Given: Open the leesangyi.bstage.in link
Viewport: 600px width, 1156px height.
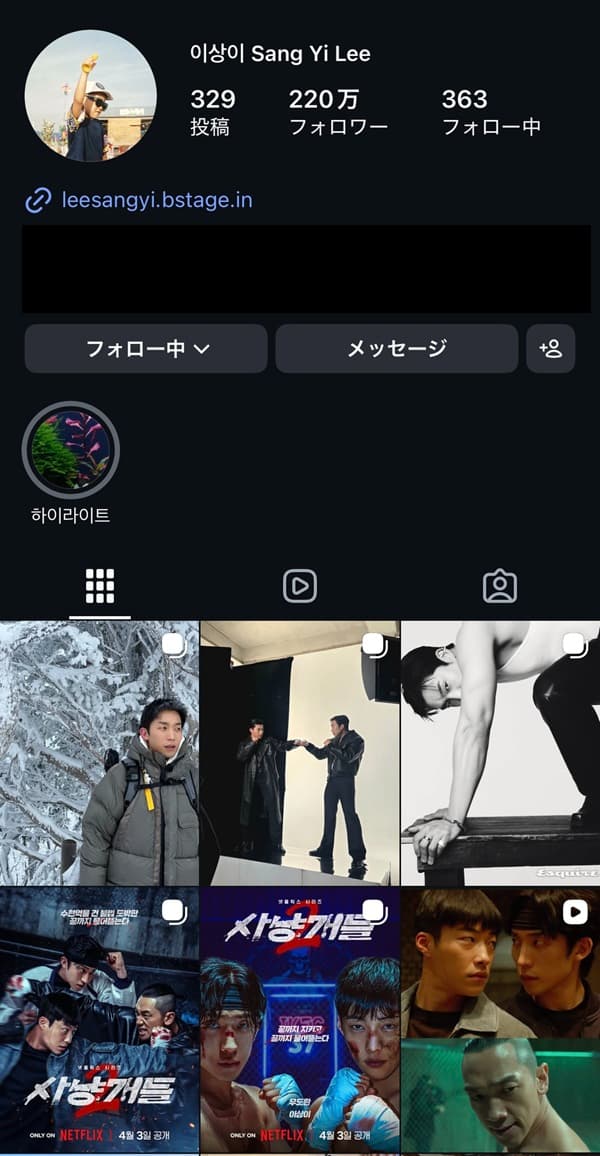Looking at the screenshot, I should tap(156, 200).
